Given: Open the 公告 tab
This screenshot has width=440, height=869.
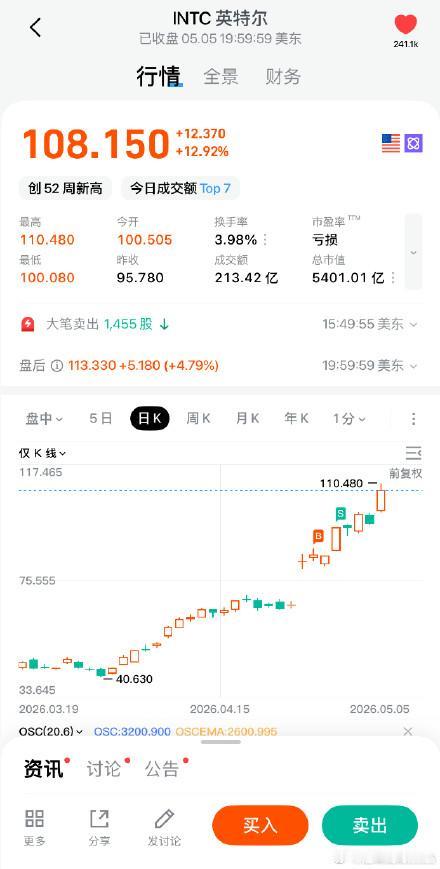Looking at the screenshot, I should [x=162, y=769].
